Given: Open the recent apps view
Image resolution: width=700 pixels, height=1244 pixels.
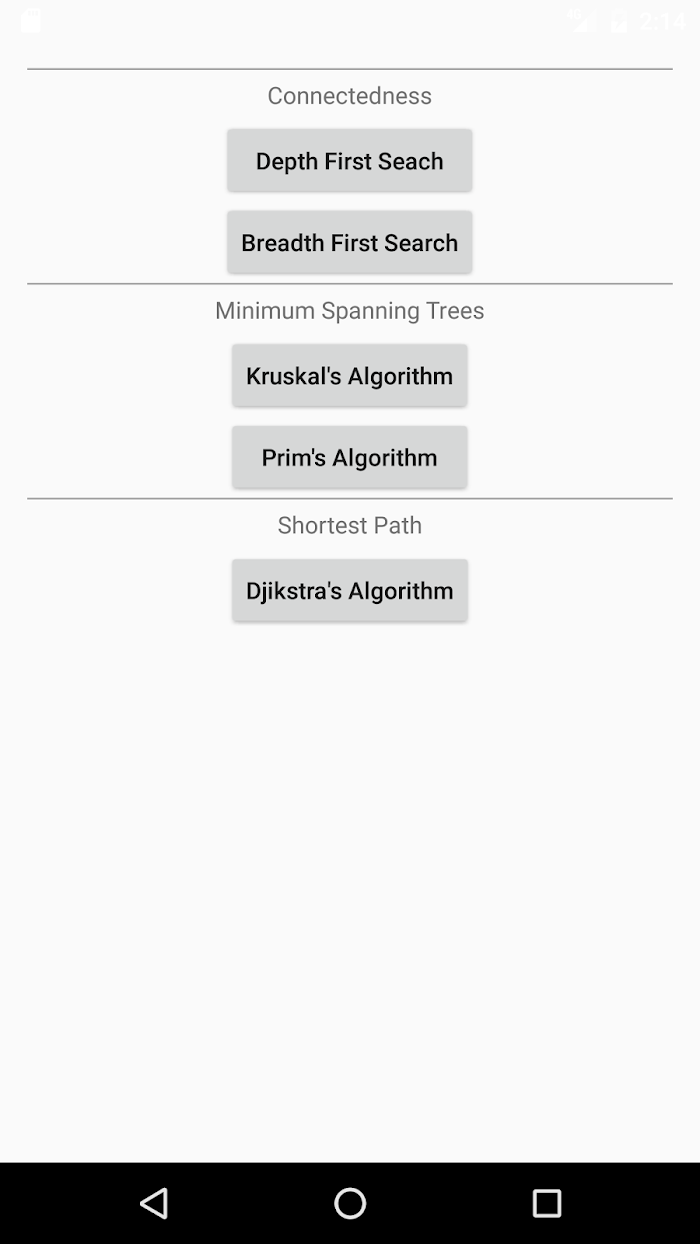Looking at the screenshot, I should [546, 1203].
